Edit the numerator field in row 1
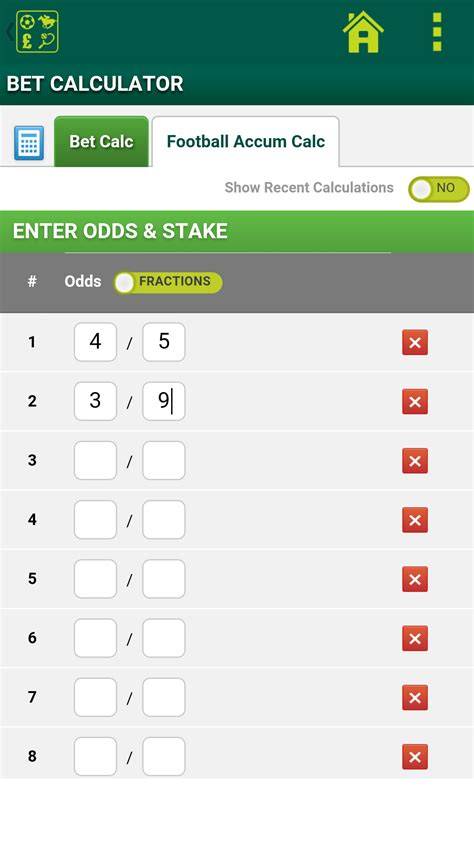The image size is (474, 842). tap(95, 342)
